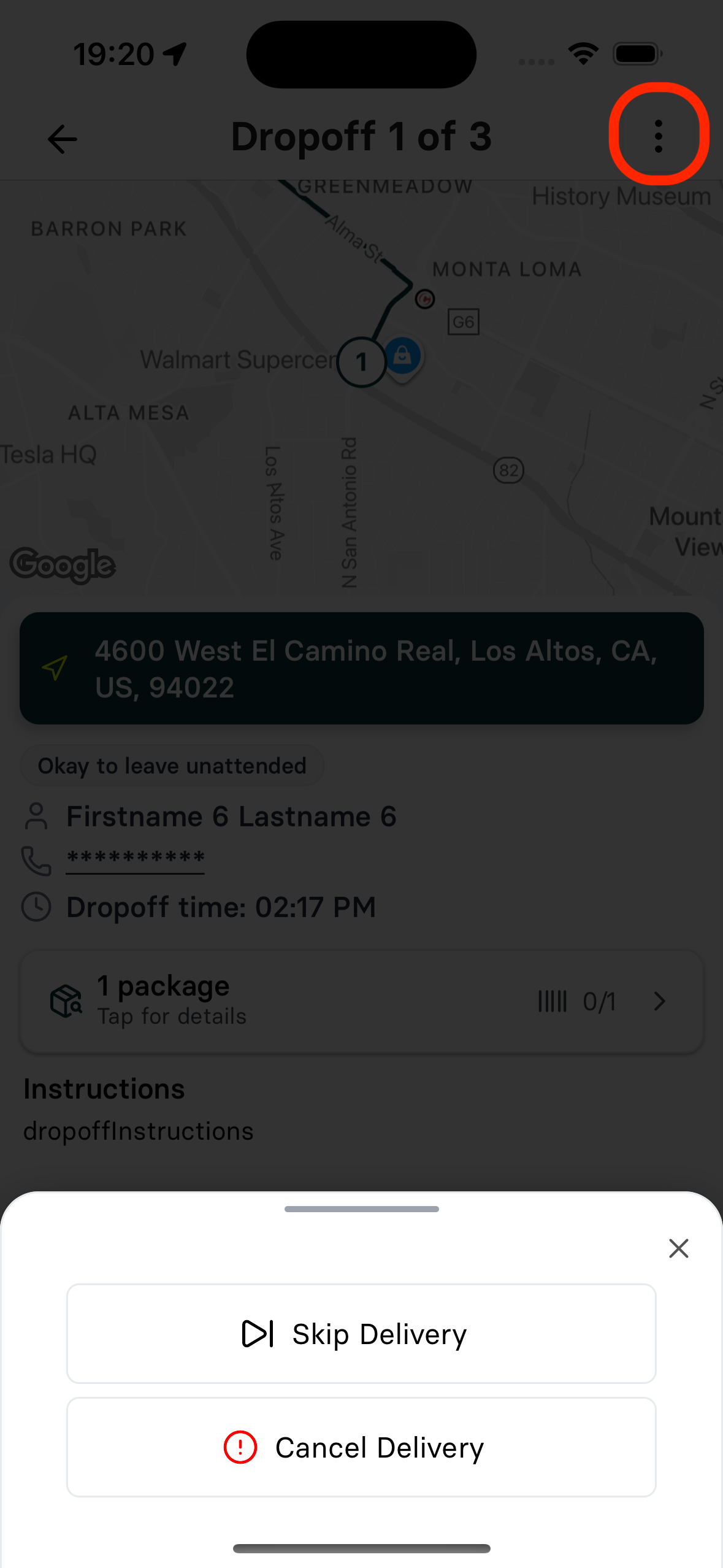Select Skip Delivery option
The image size is (723, 1568).
361,1333
